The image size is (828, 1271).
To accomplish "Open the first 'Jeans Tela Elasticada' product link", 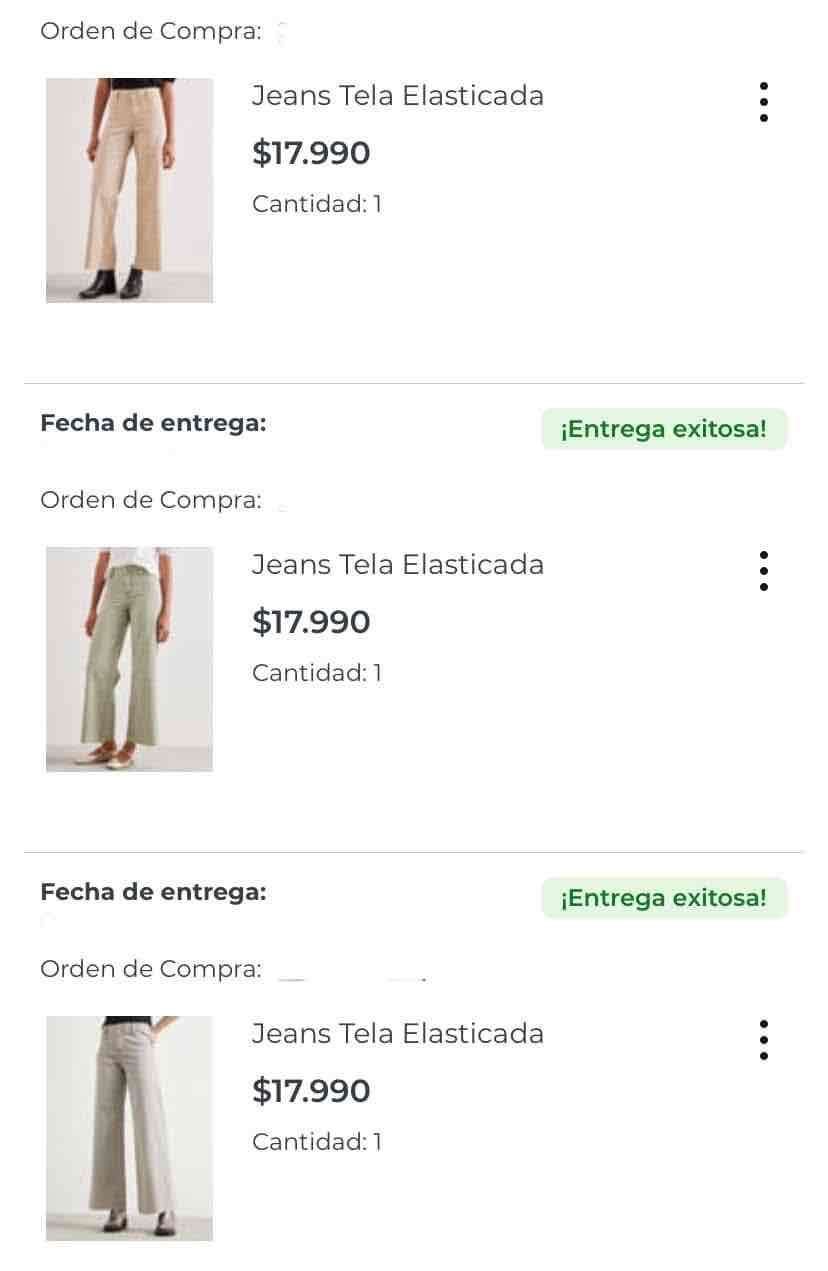I will pos(397,95).
